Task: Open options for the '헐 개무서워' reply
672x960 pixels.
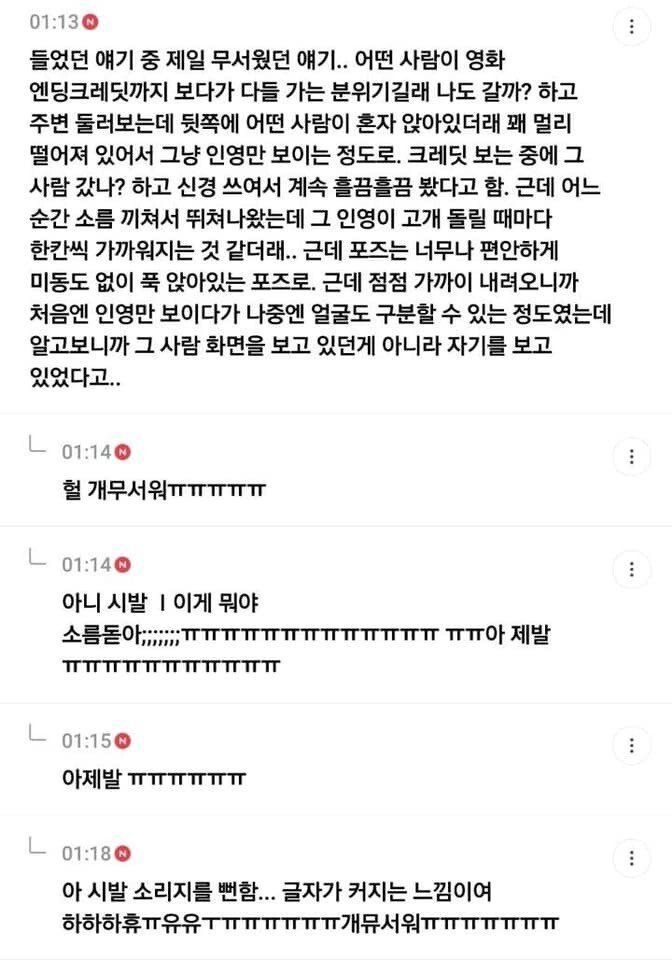Action: (631, 457)
